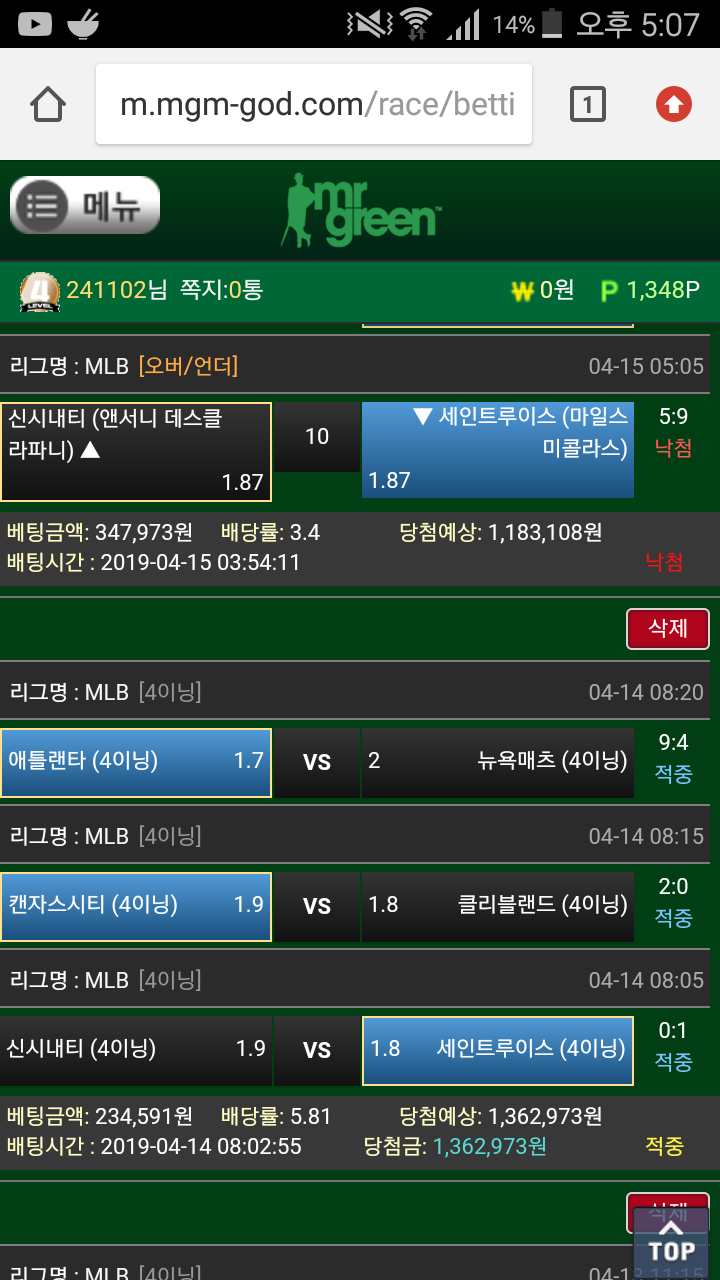Open the browser tab switcher
This screenshot has width=720, height=1280.
point(587,104)
